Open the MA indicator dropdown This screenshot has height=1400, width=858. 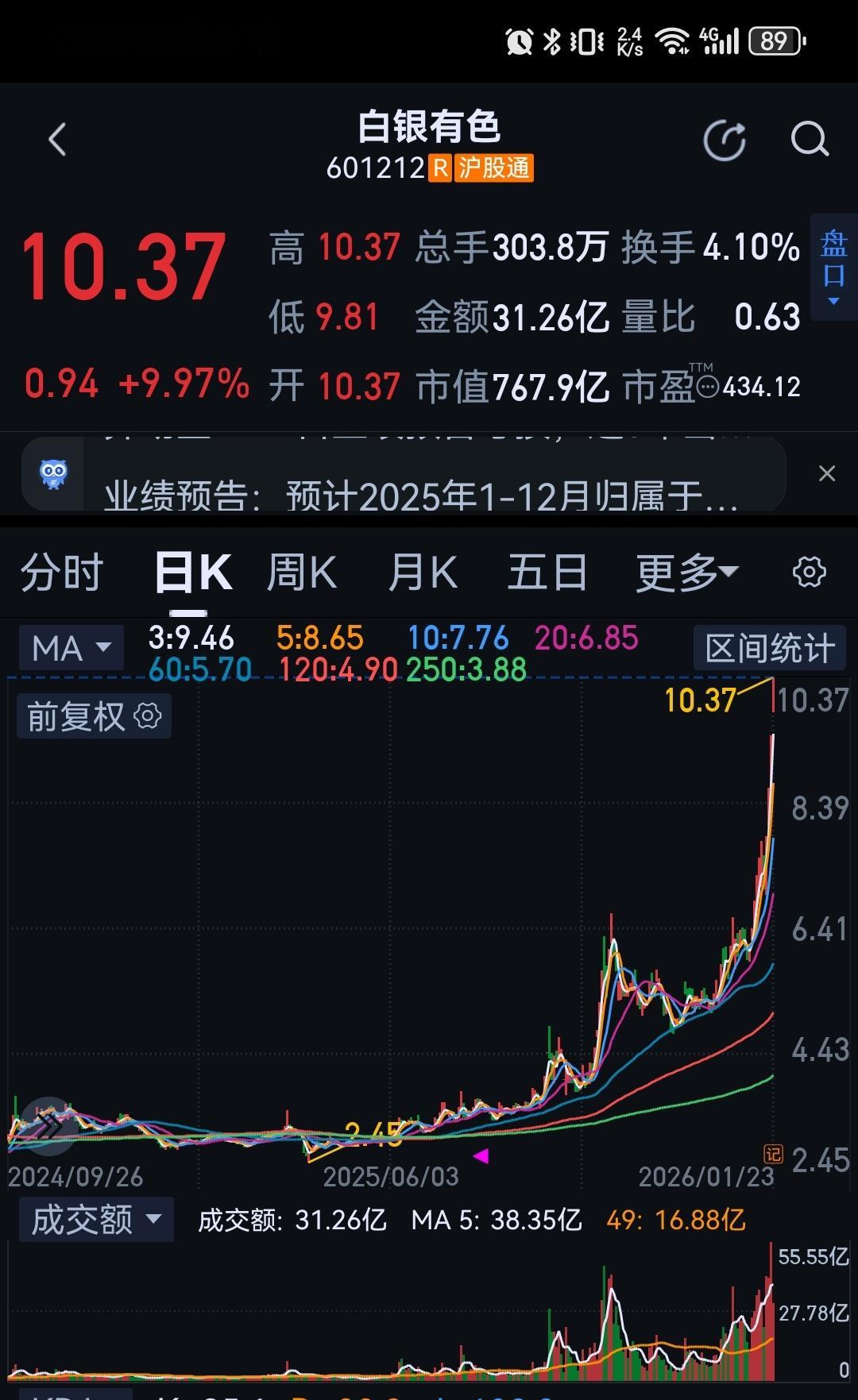(x=70, y=647)
